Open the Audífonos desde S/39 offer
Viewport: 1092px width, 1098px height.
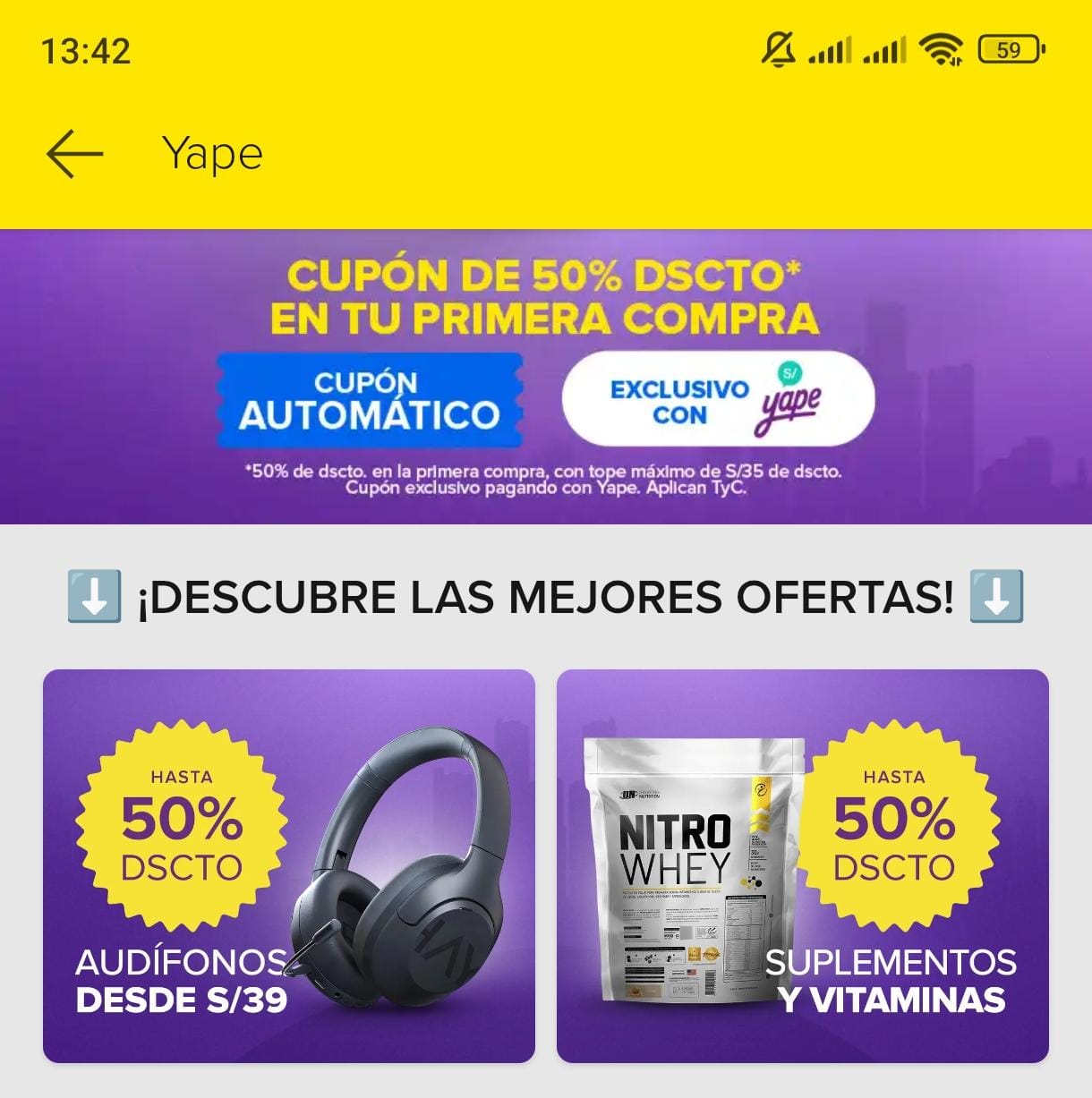[288, 865]
